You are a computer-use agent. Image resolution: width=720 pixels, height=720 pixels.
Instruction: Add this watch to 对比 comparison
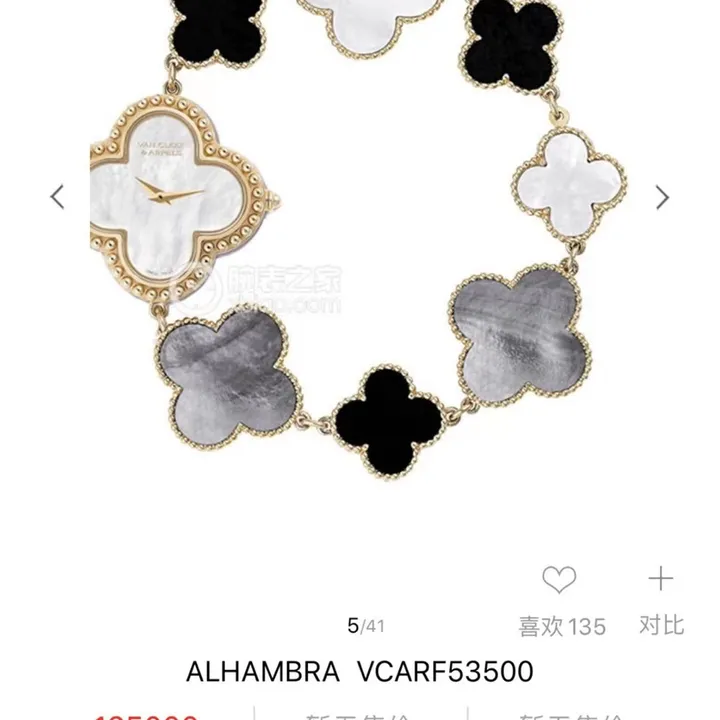pos(661,579)
